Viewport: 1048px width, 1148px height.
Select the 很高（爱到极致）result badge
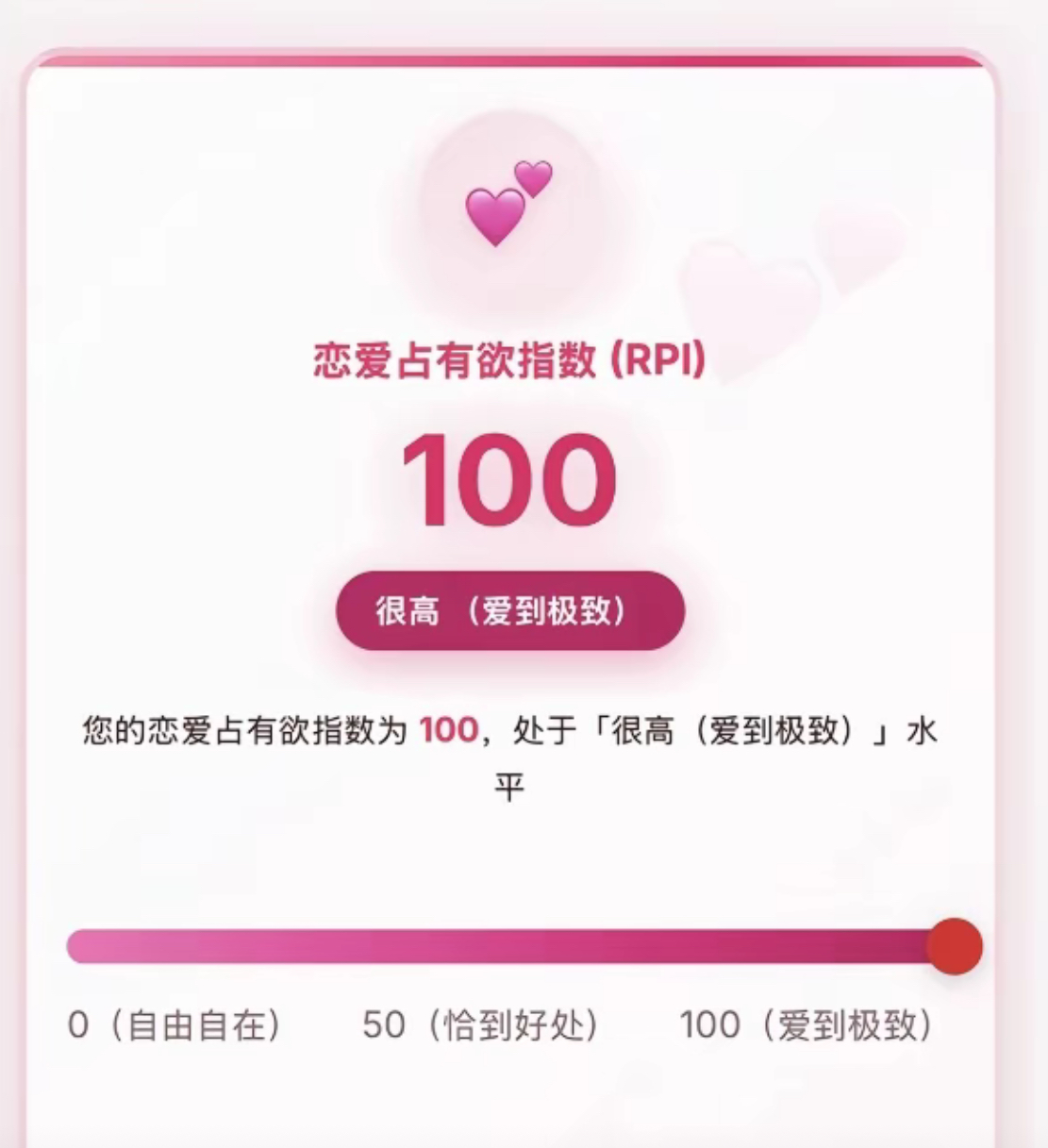[509, 611]
